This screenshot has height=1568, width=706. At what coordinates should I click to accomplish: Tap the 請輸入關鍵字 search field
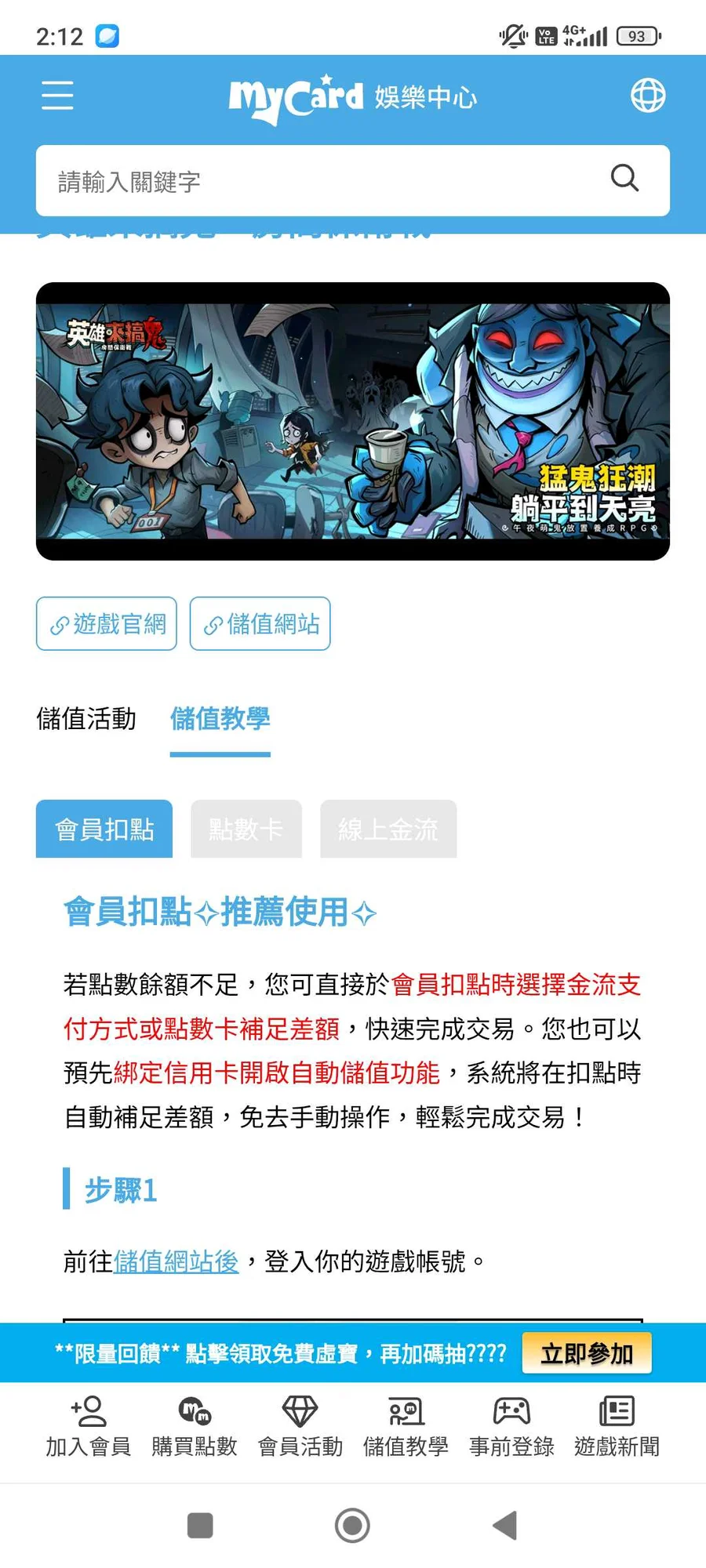(x=314, y=181)
